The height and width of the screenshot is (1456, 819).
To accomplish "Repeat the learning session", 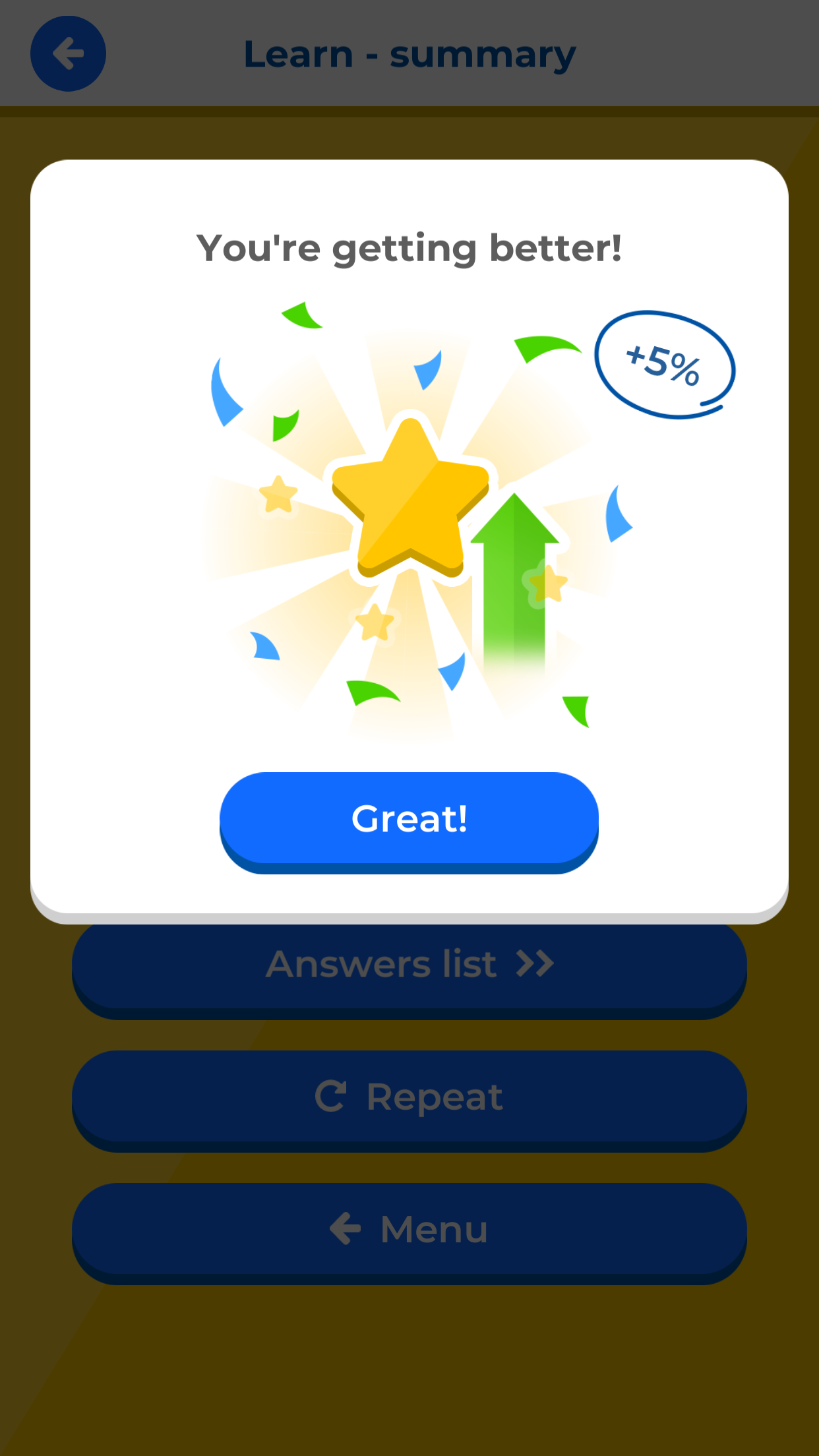I will point(409,1097).
